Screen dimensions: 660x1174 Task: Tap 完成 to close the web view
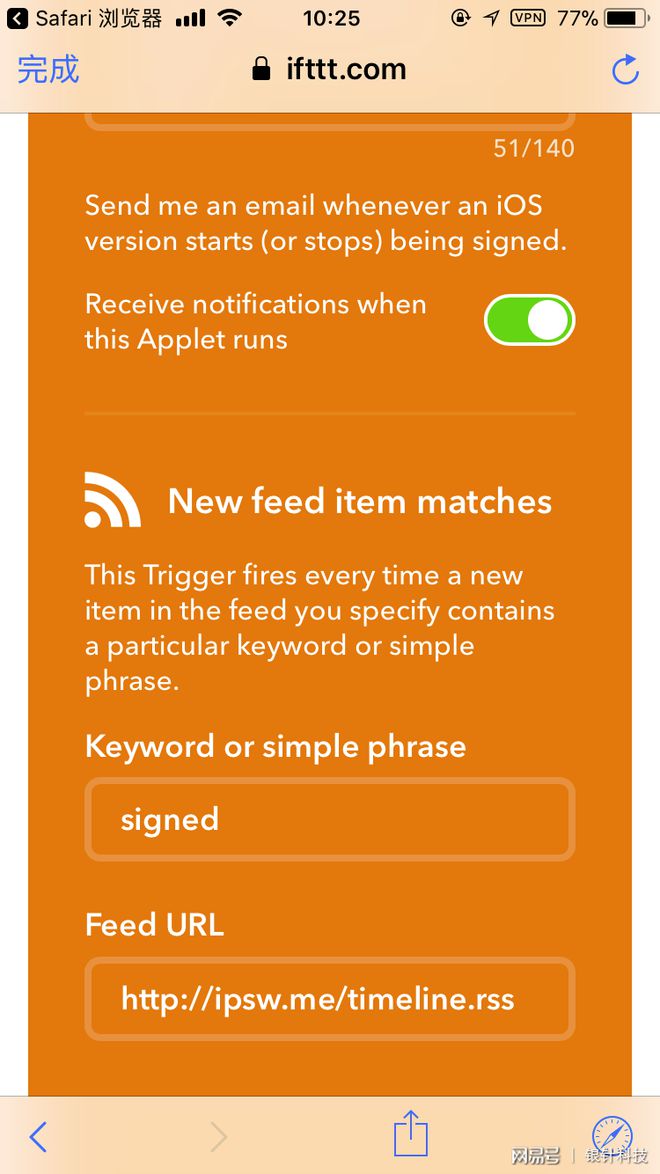[48, 69]
